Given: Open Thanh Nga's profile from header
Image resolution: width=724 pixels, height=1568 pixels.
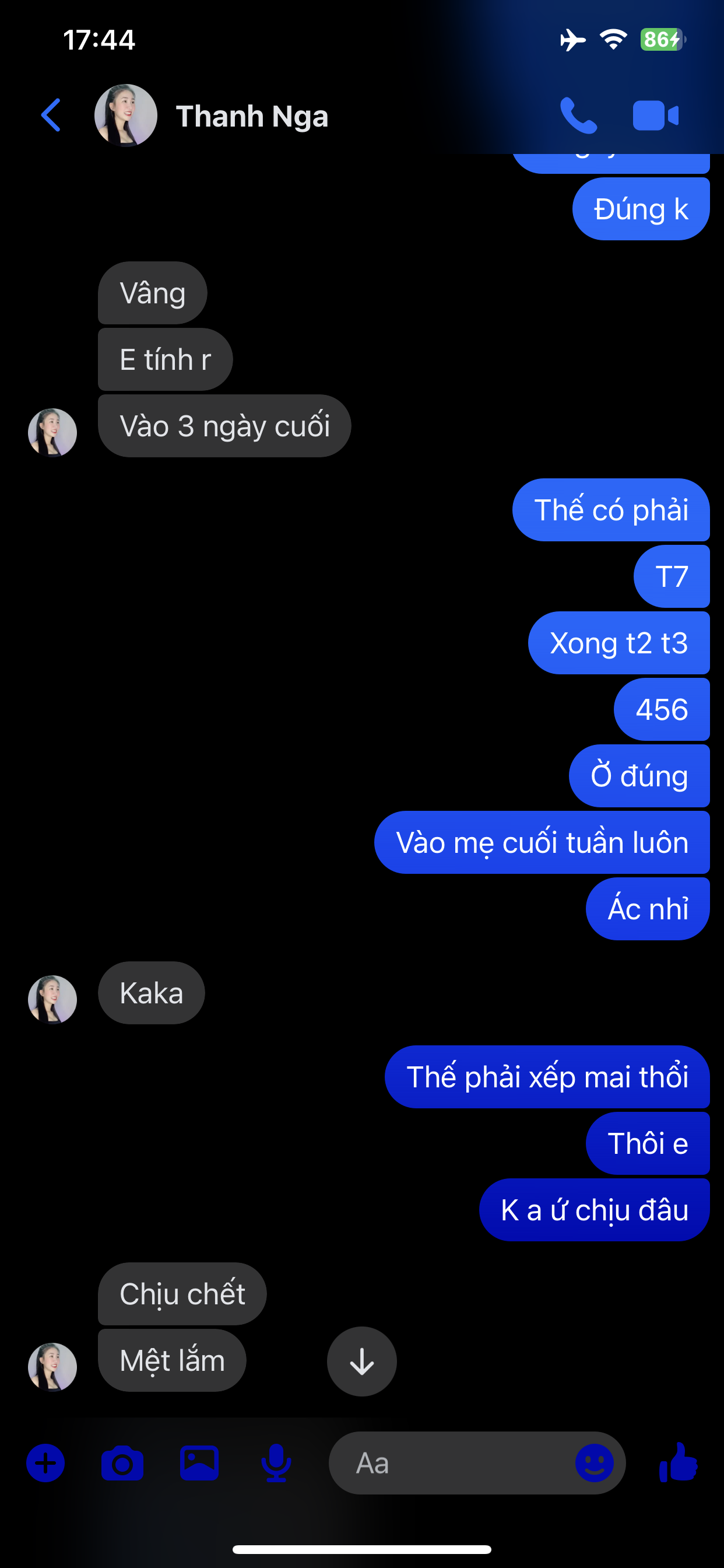Looking at the screenshot, I should pyautogui.click(x=251, y=116).
